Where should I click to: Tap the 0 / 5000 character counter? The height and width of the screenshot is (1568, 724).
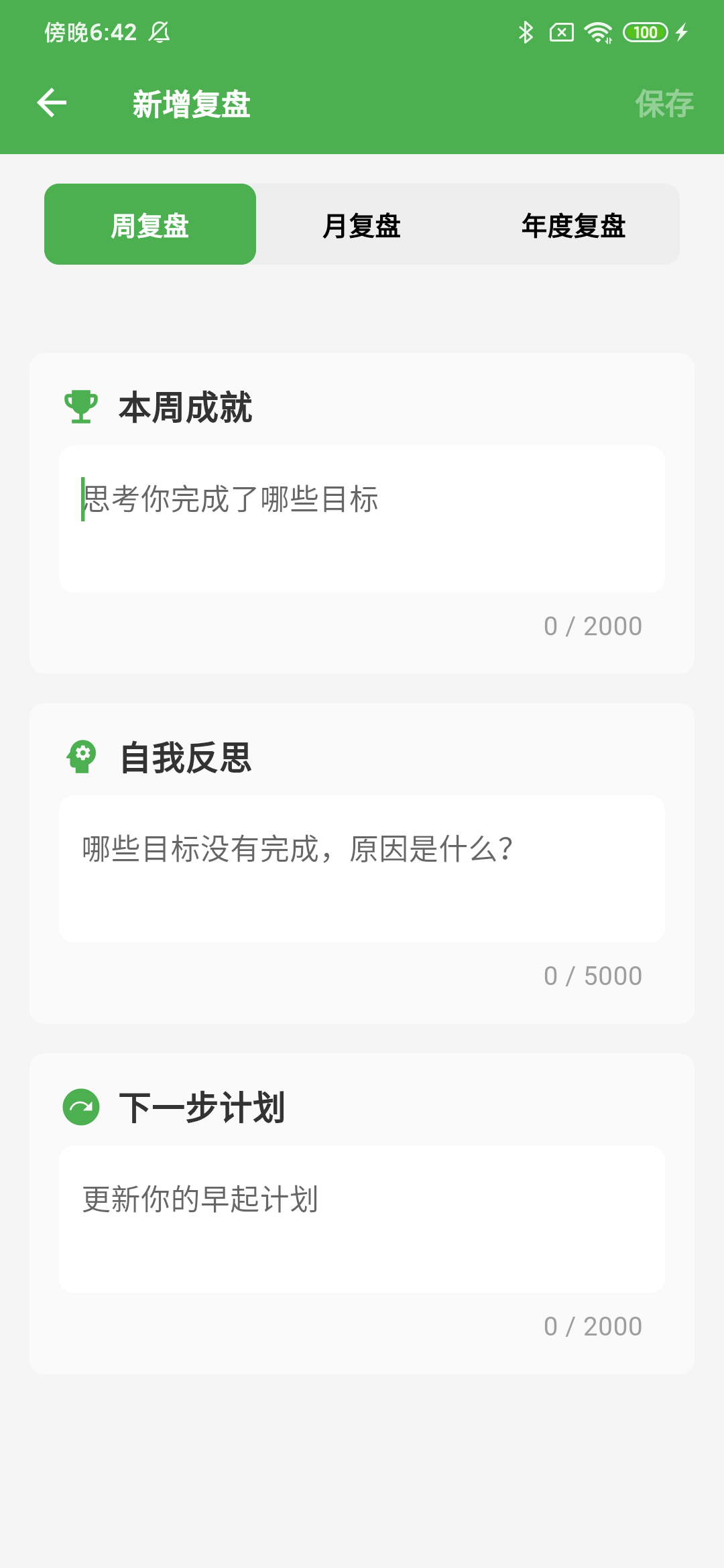592,975
